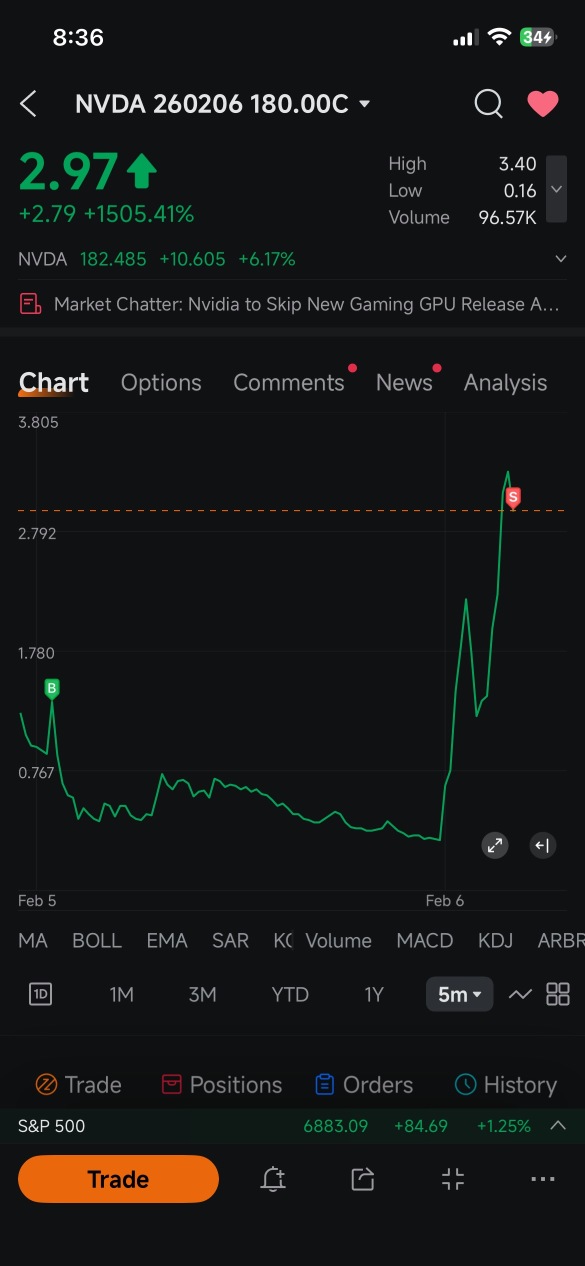Expand the chart to full screen

tap(494, 846)
